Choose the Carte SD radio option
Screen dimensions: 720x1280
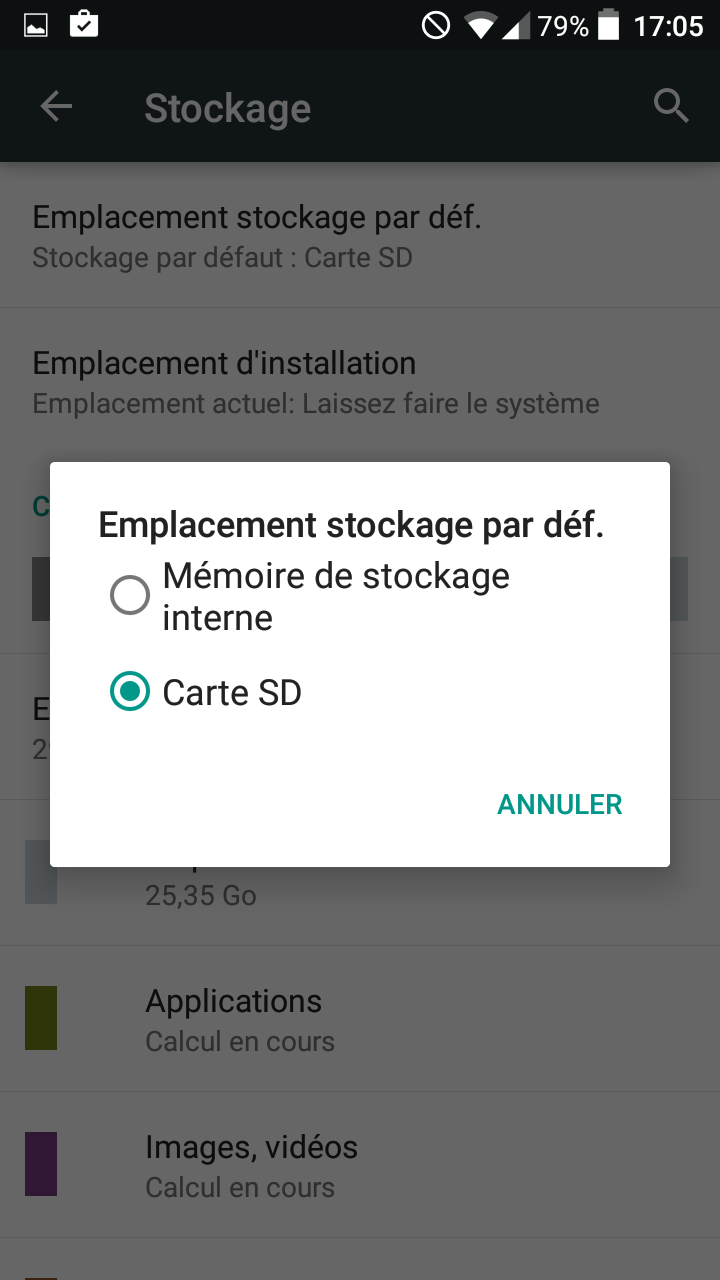pyautogui.click(x=130, y=692)
